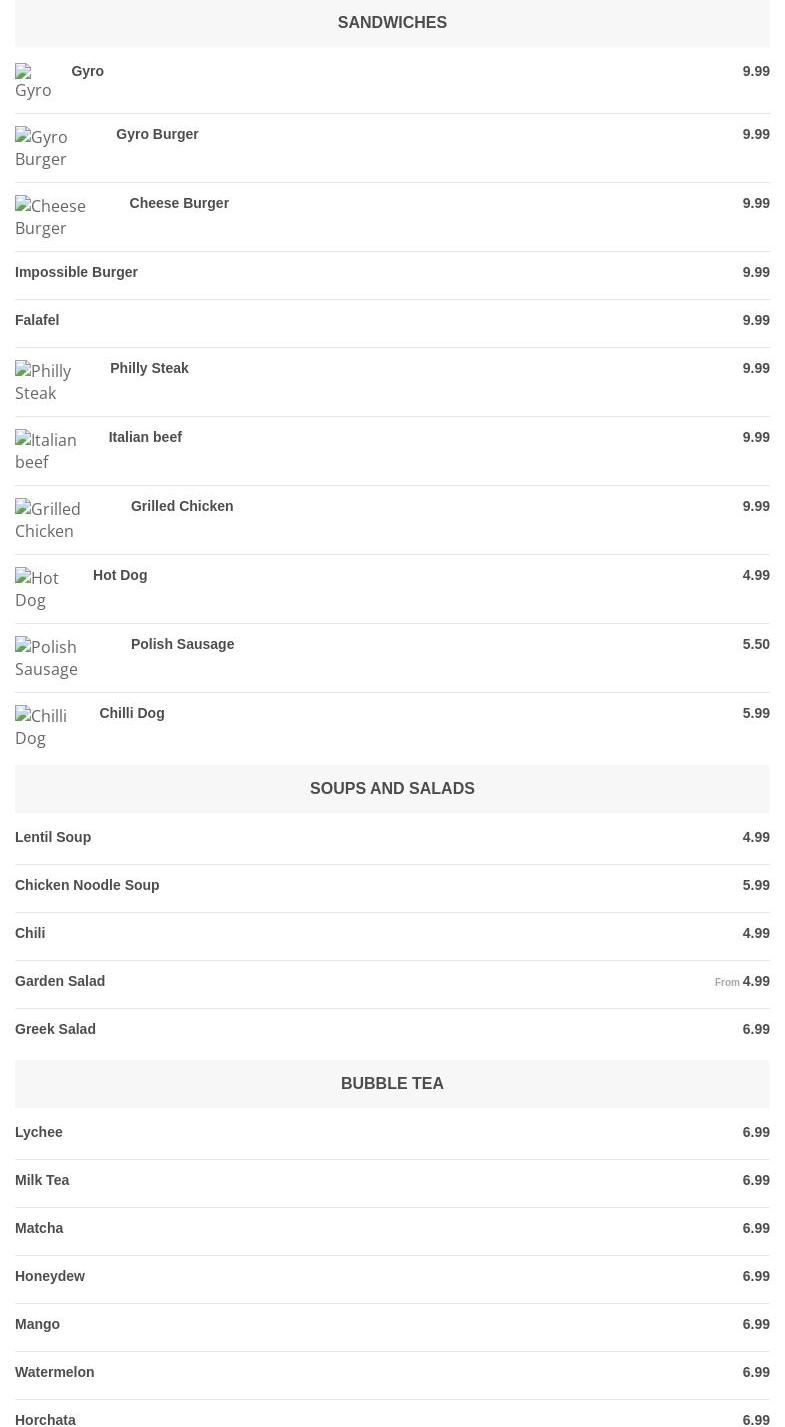Open the Lychee bubble tea

(39, 1132)
